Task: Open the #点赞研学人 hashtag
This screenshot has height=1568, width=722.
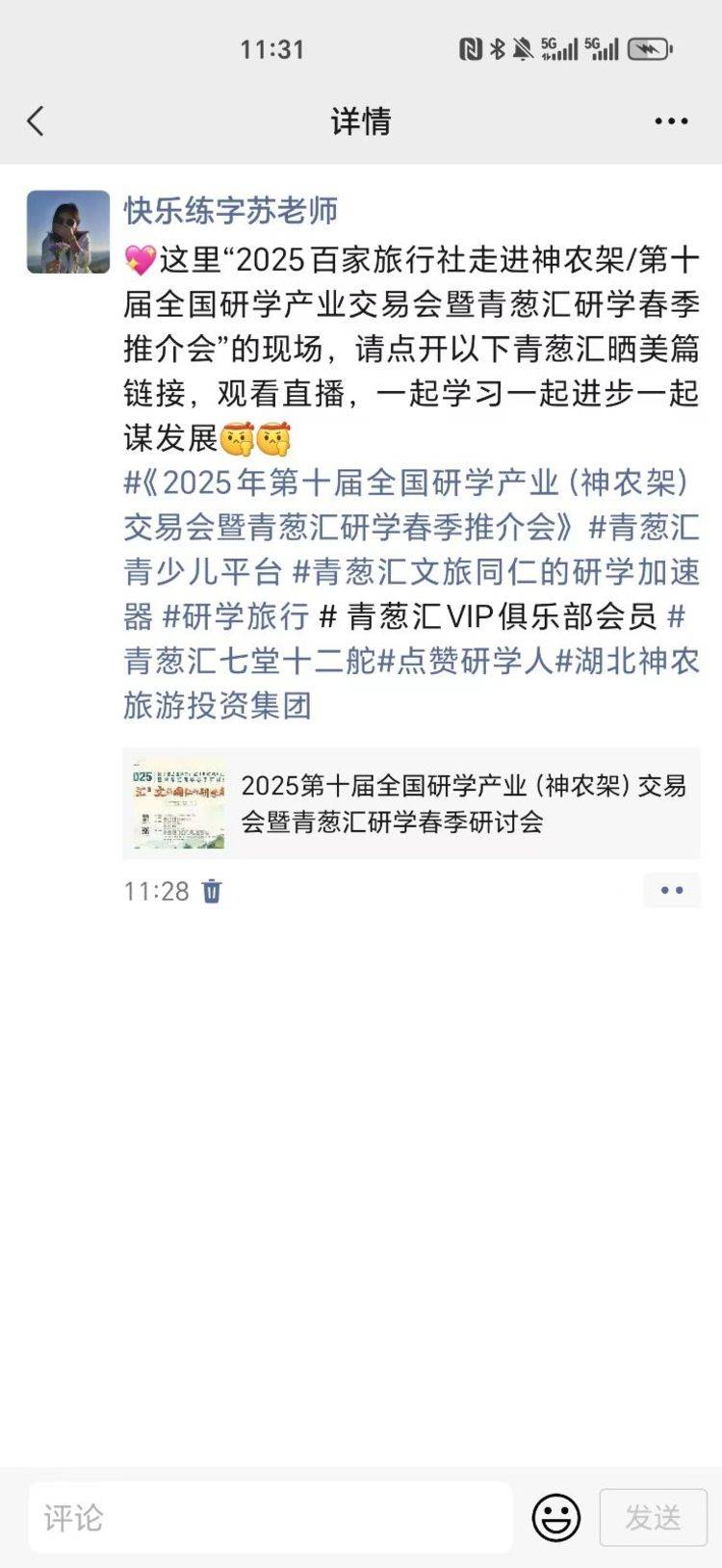Action: coord(465,661)
